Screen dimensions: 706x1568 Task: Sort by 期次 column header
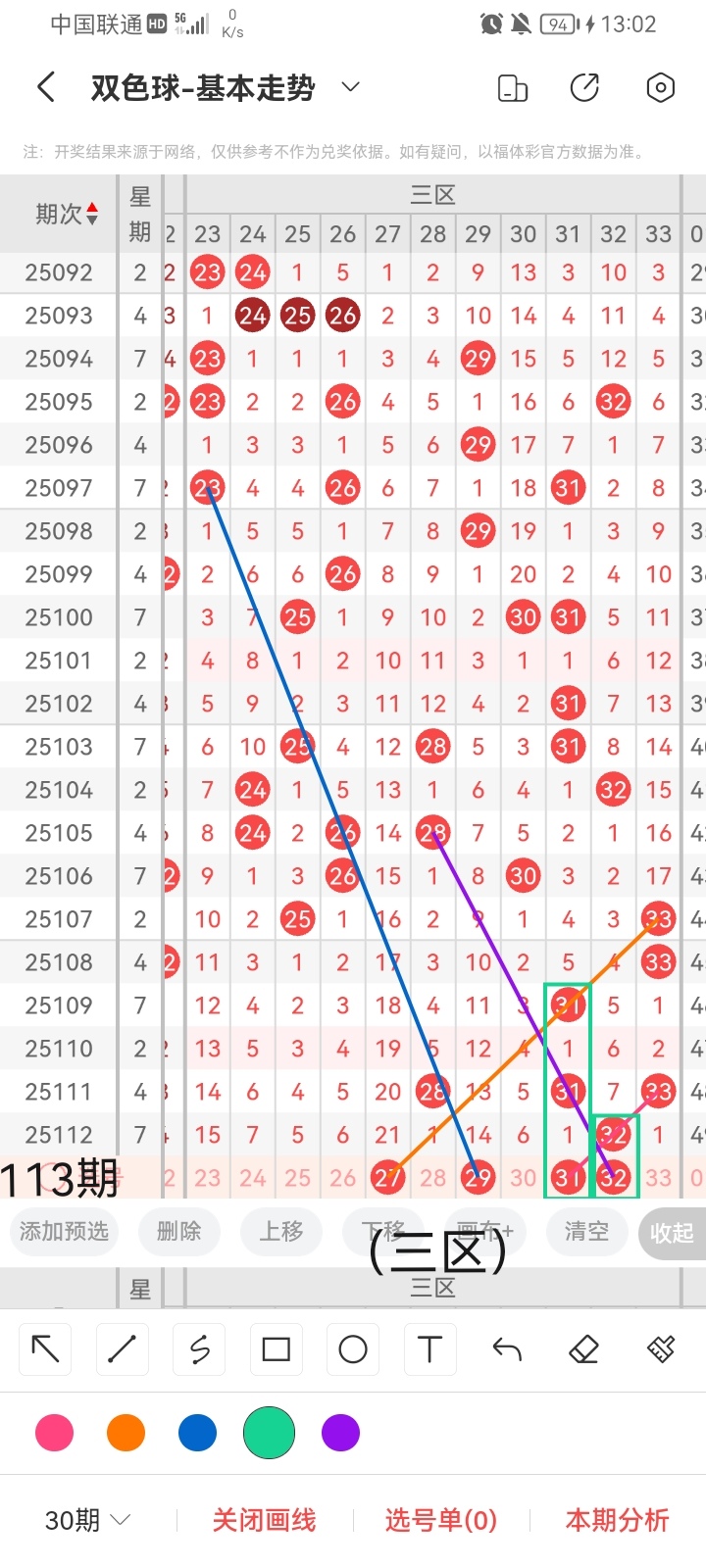pyautogui.click(x=65, y=214)
